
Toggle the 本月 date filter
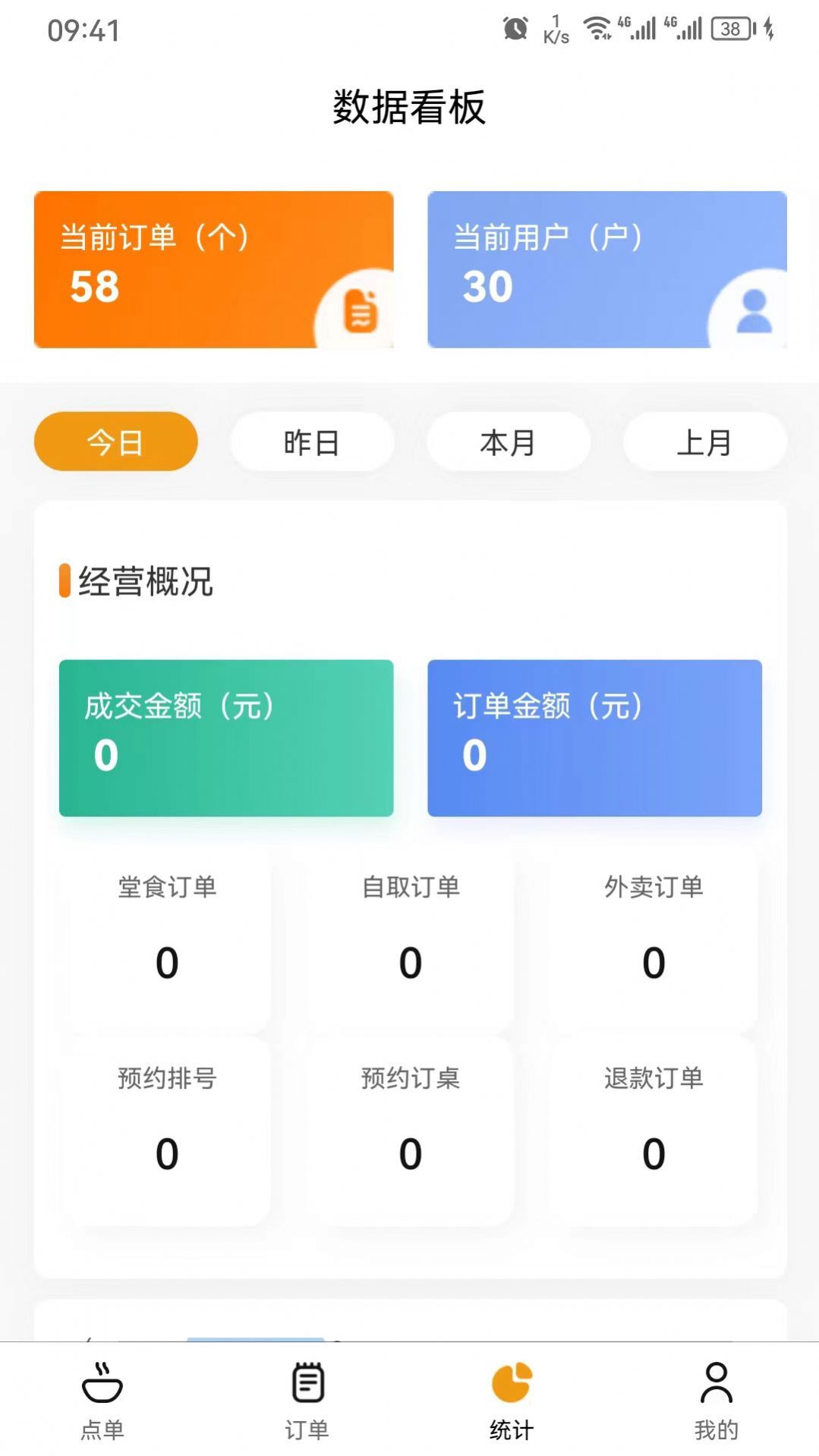click(508, 442)
